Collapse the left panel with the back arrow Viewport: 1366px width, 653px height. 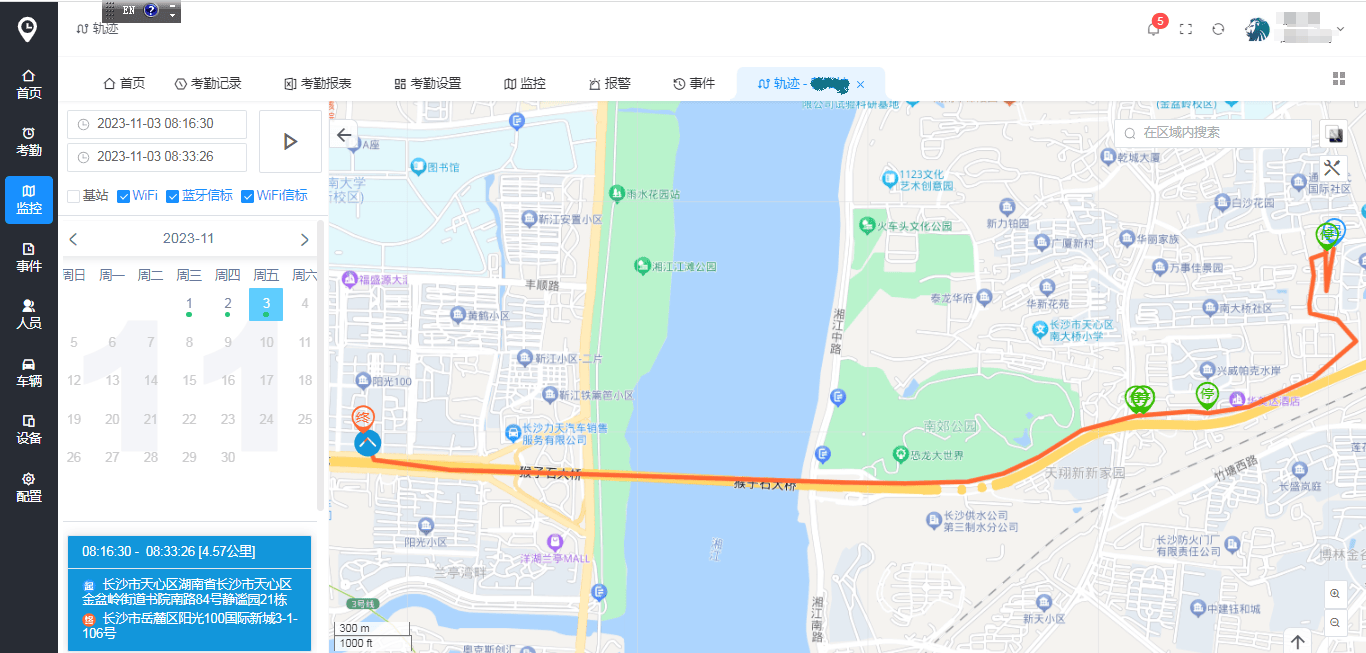(344, 135)
